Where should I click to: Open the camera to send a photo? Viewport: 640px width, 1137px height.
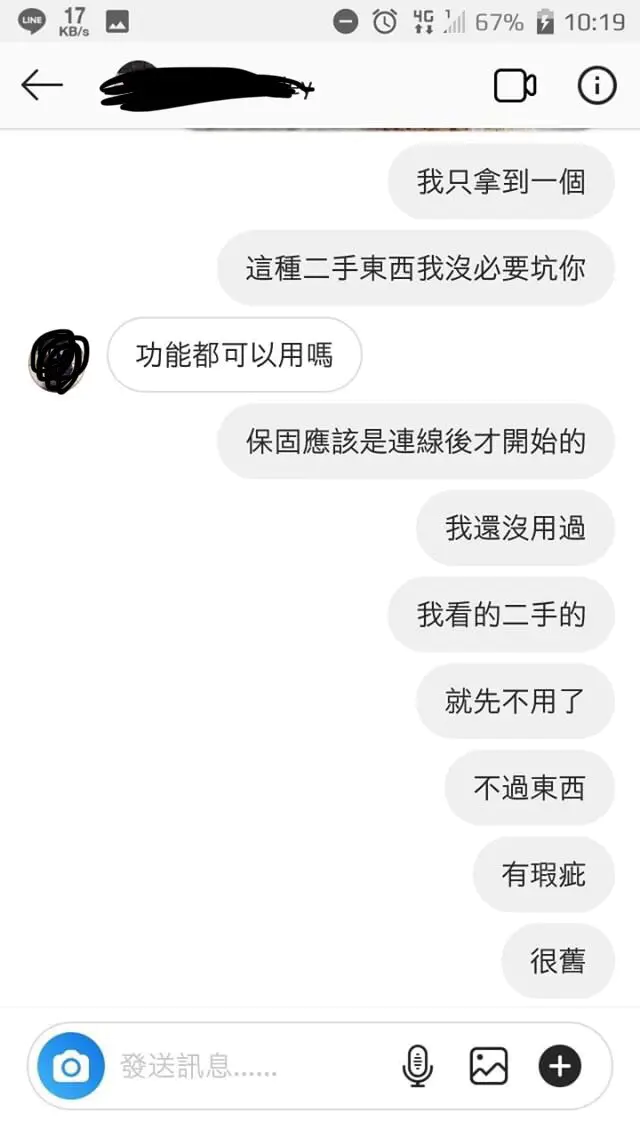pos(71,1066)
